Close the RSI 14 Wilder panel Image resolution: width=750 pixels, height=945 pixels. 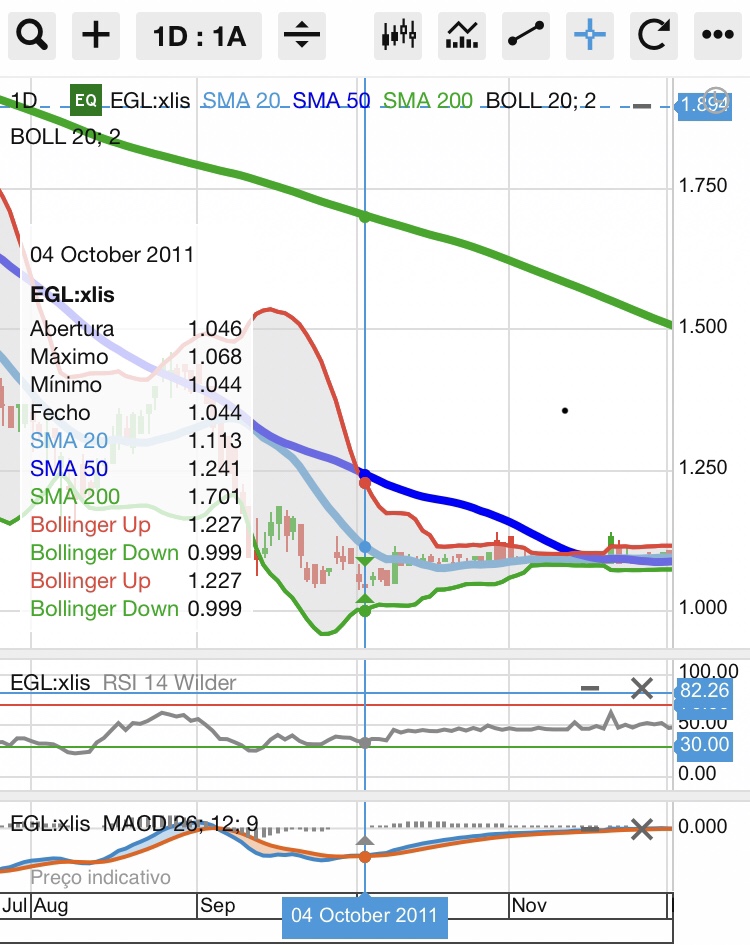[641, 688]
